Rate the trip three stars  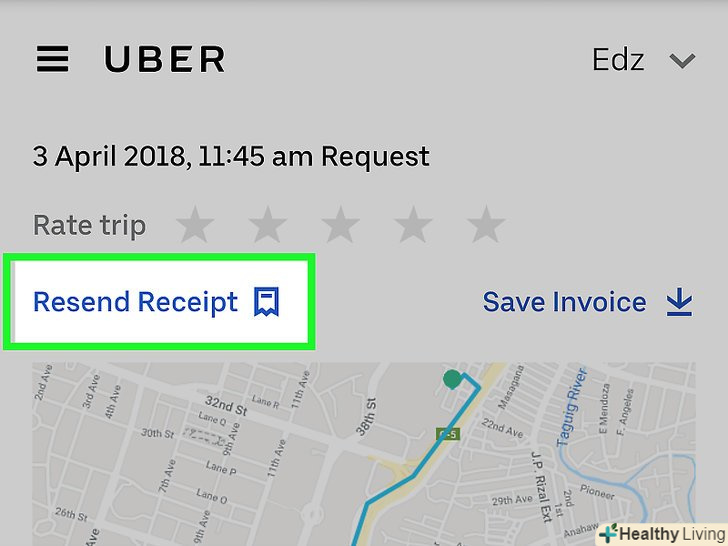340,226
